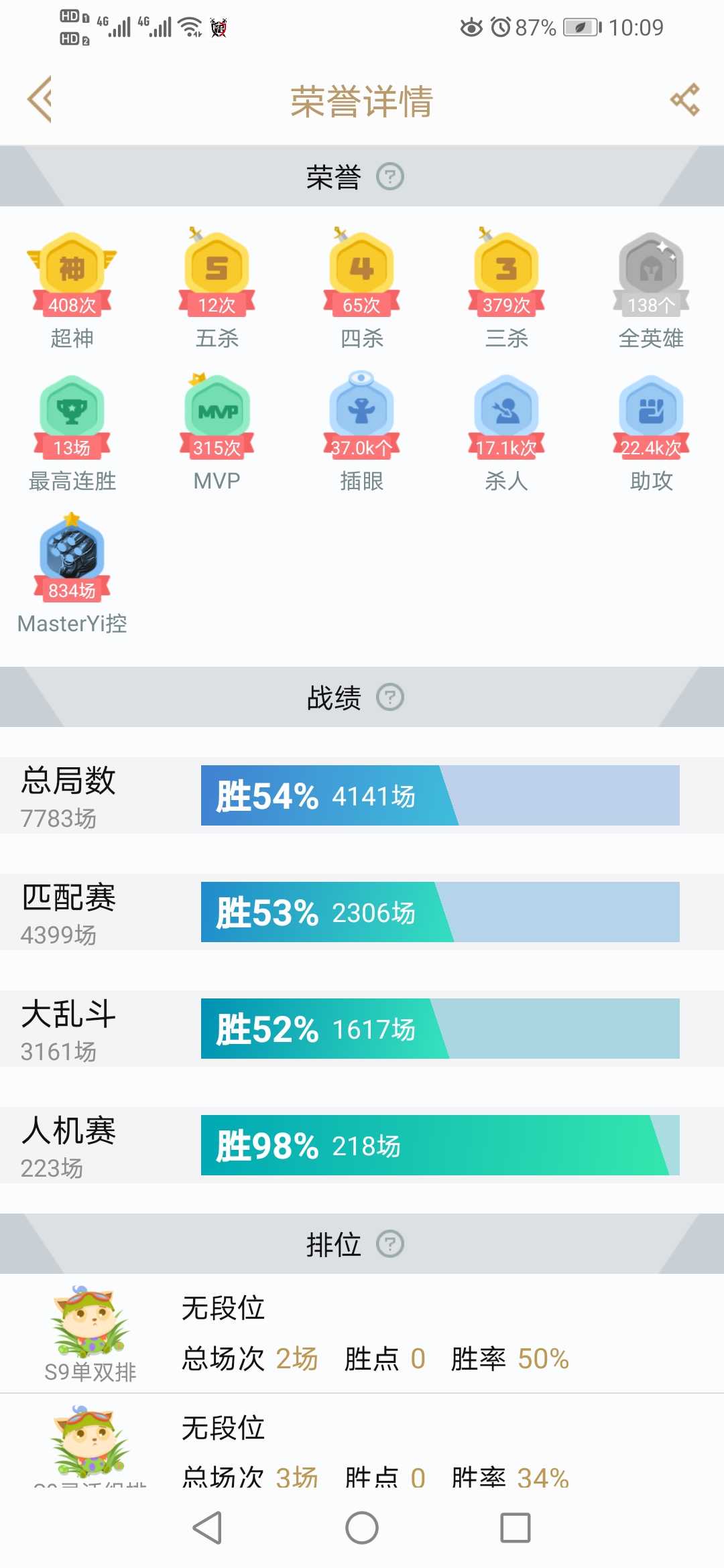This screenshot has width=724, height=1568.
Task: Go back from 荣誉详情 page
Action: tap(40, 99)
